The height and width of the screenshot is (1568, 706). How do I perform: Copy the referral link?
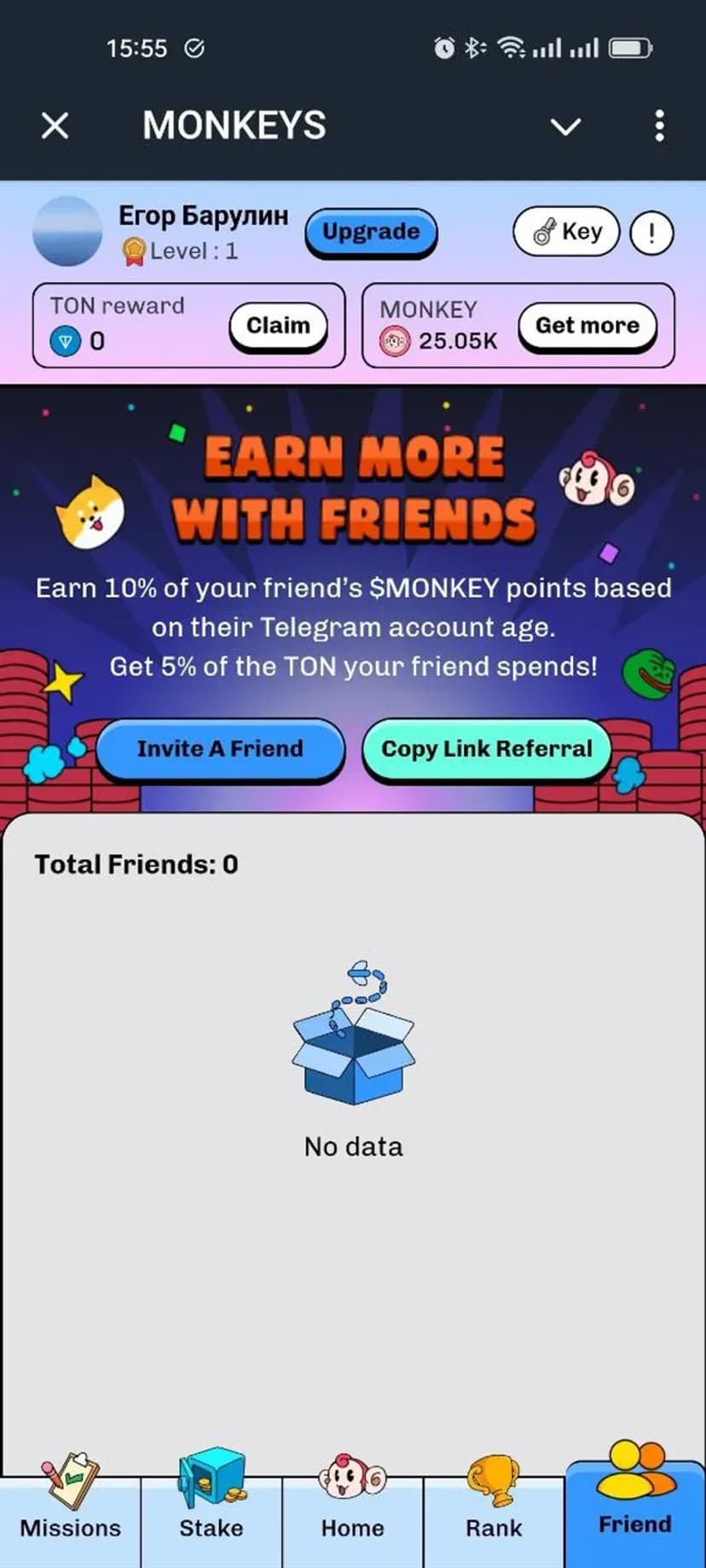[x=486, y=748]
